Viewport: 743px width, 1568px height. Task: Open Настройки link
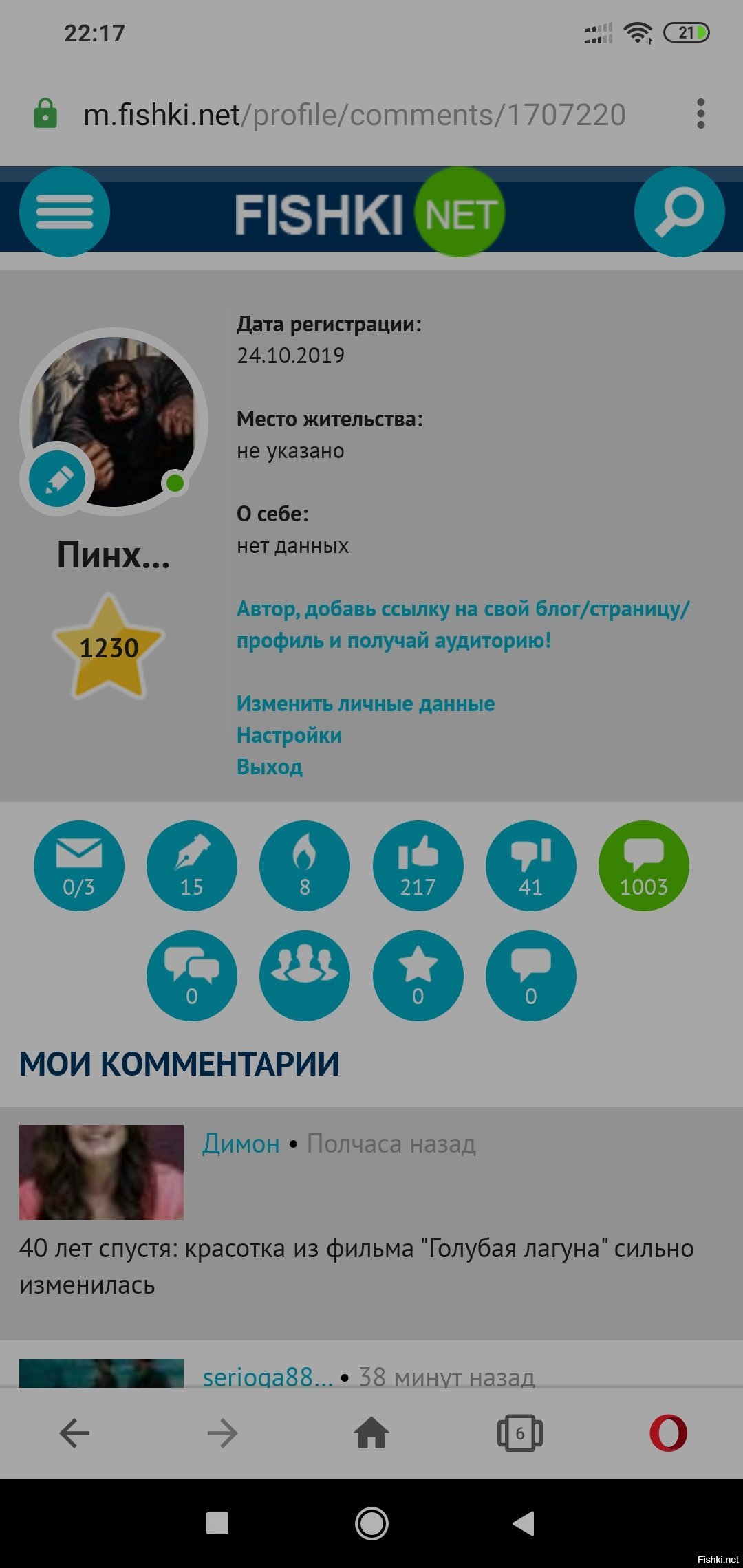tap(289, 735)
